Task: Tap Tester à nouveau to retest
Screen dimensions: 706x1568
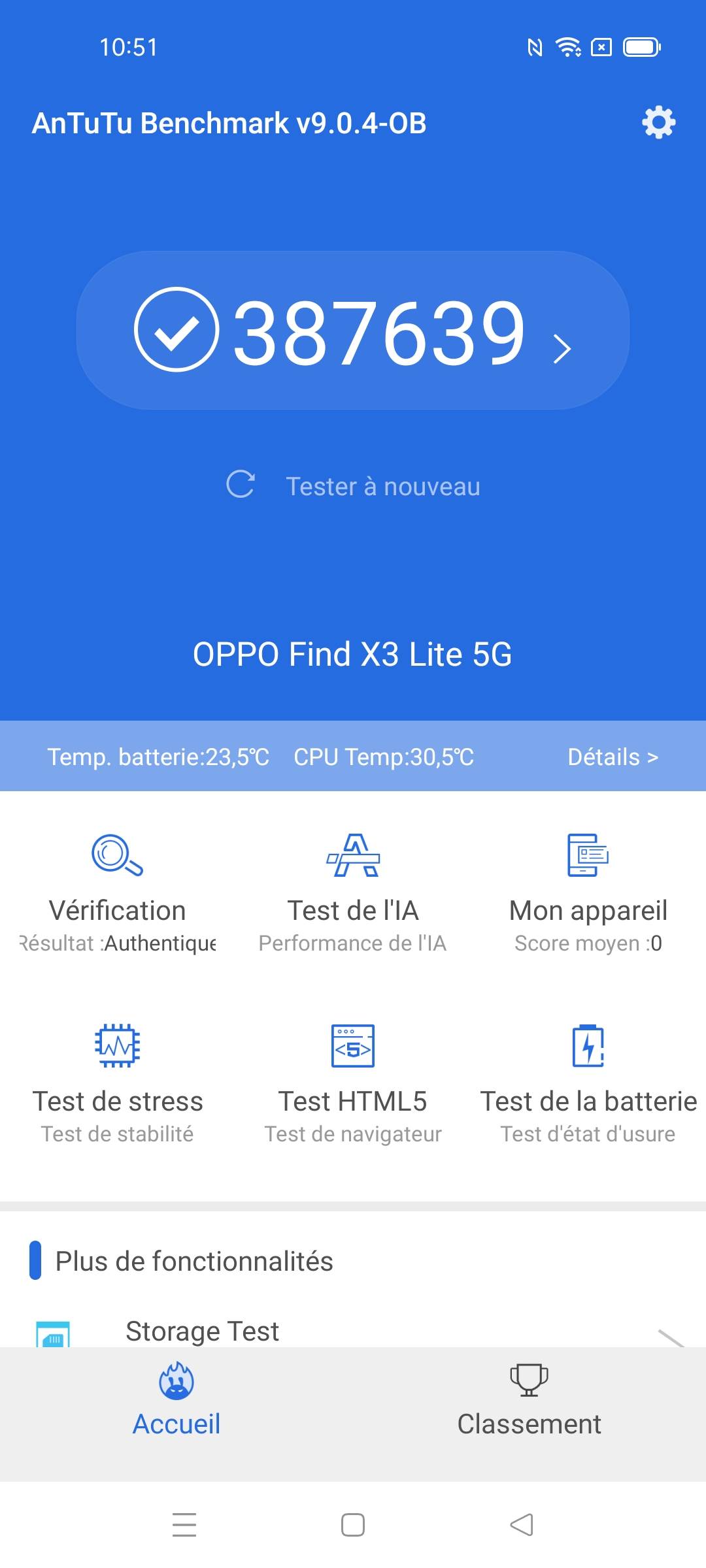Action: tap(353, 486)
